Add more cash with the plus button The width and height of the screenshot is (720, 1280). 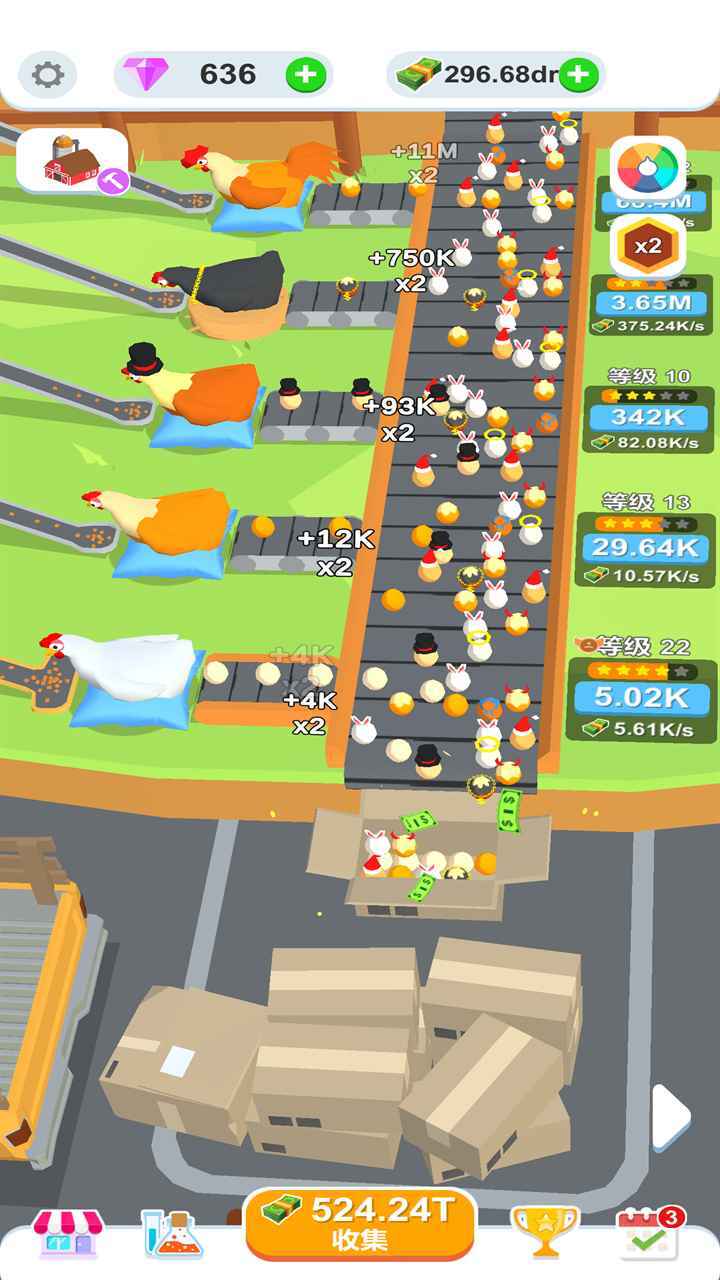click(x=578, y=75)
